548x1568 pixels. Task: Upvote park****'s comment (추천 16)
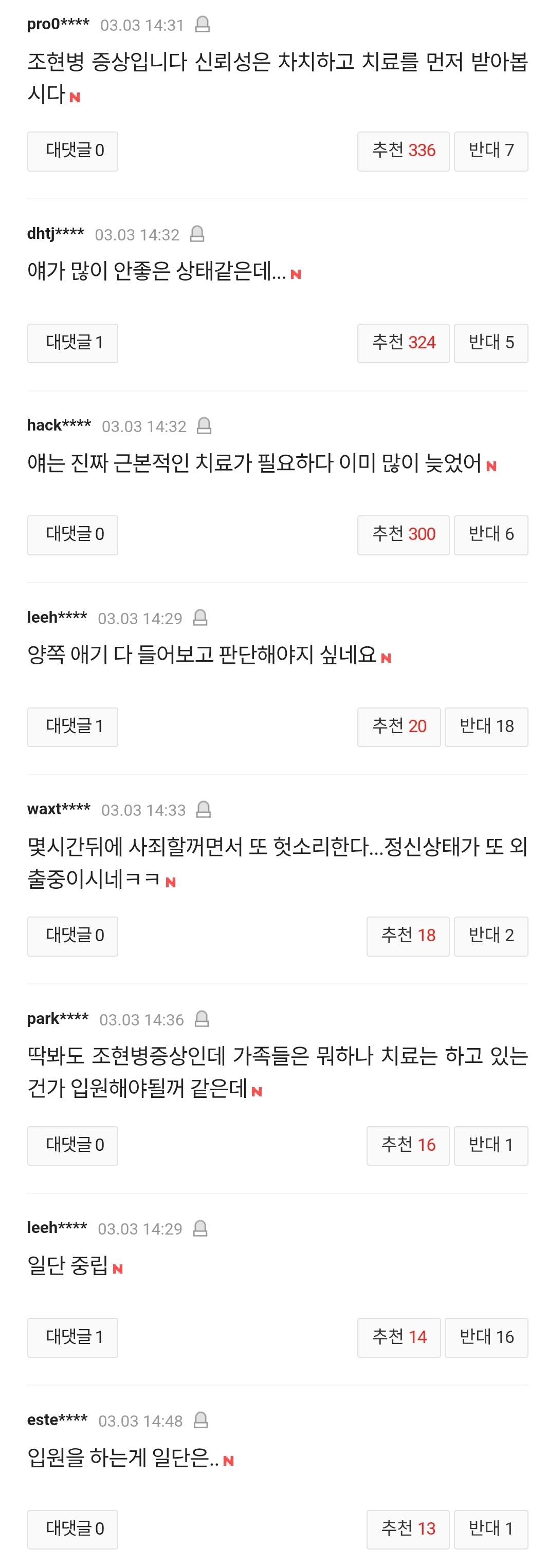407,1146
